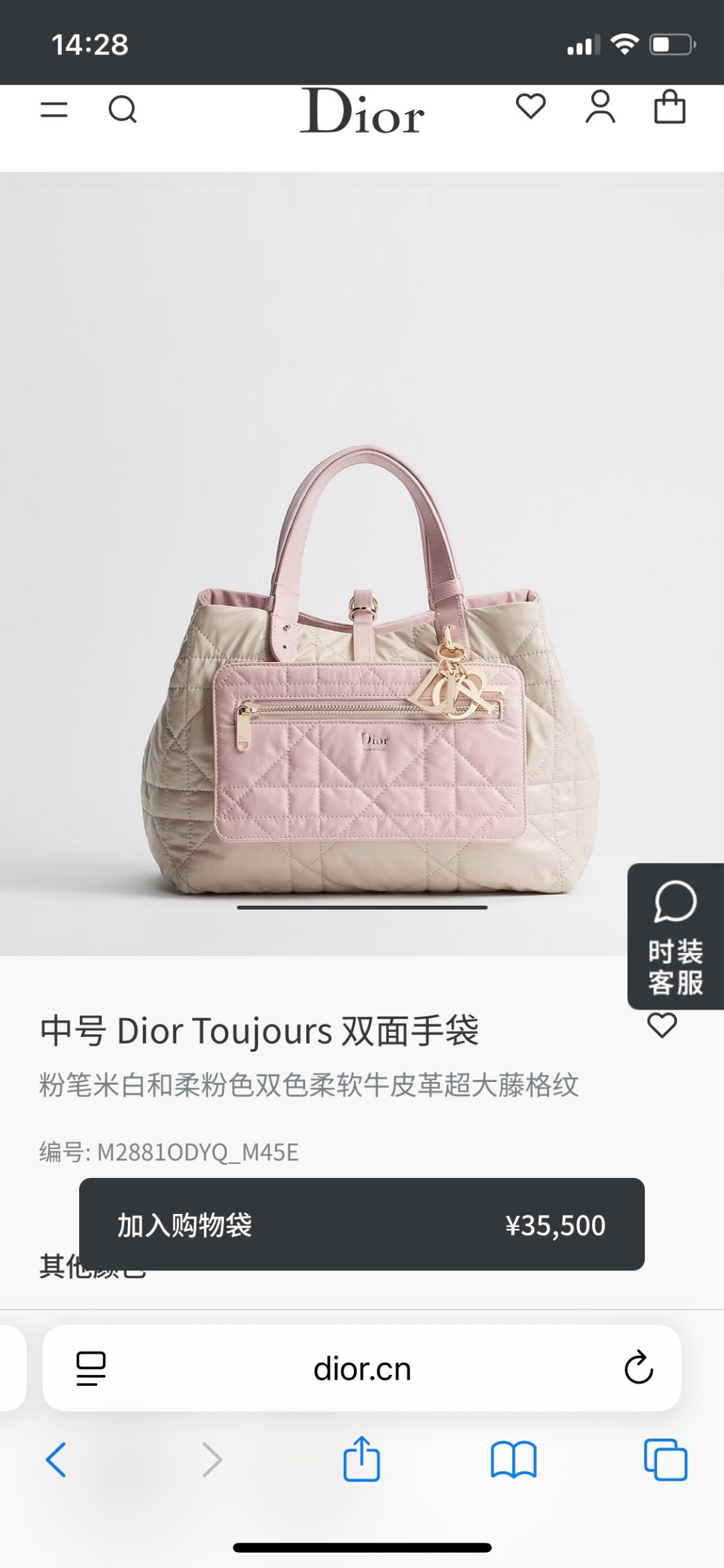Tap the Dior logo to go home
The width and height of the screenshot is (724, 1568).
point(362,111)
